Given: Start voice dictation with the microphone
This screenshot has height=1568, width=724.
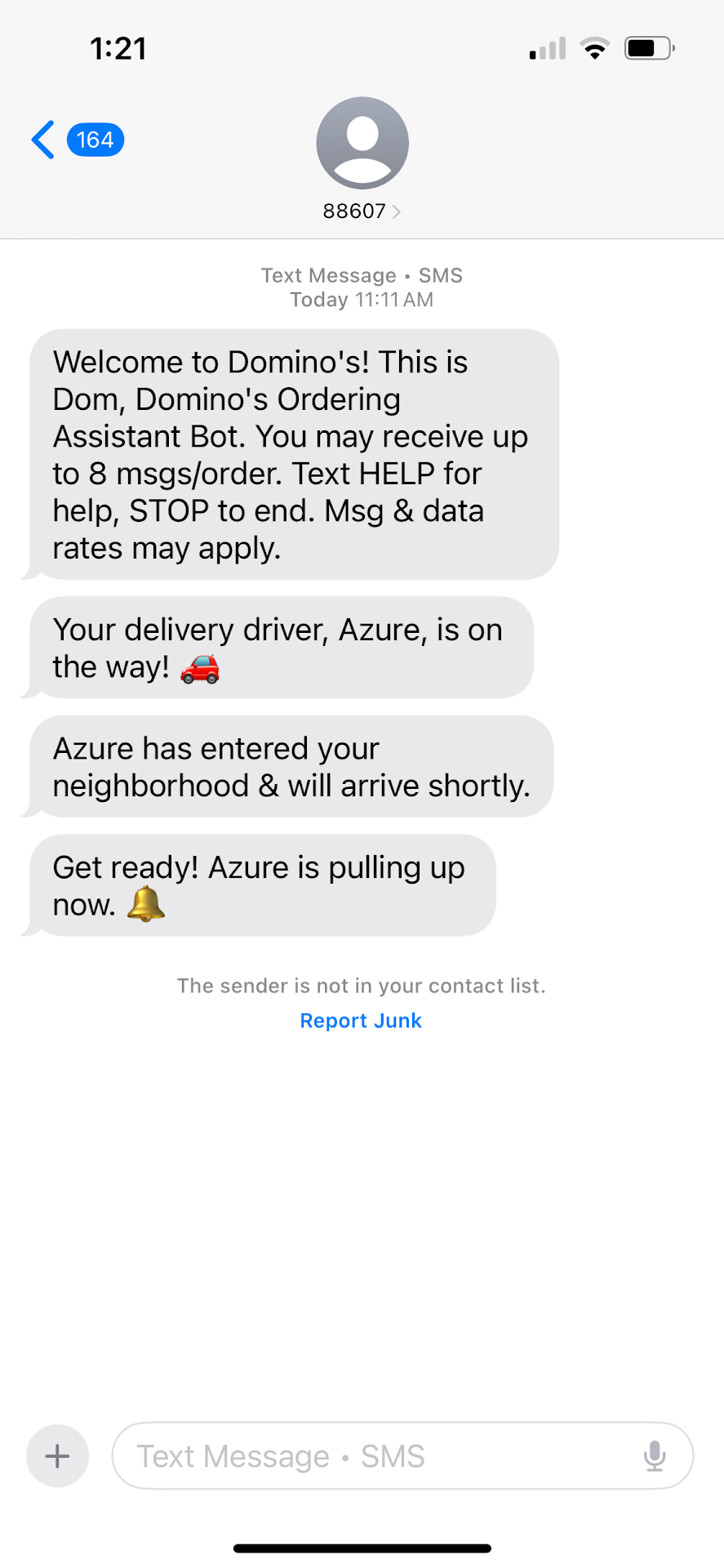Looking at the screenshot, I should (x=655, y=1456).
